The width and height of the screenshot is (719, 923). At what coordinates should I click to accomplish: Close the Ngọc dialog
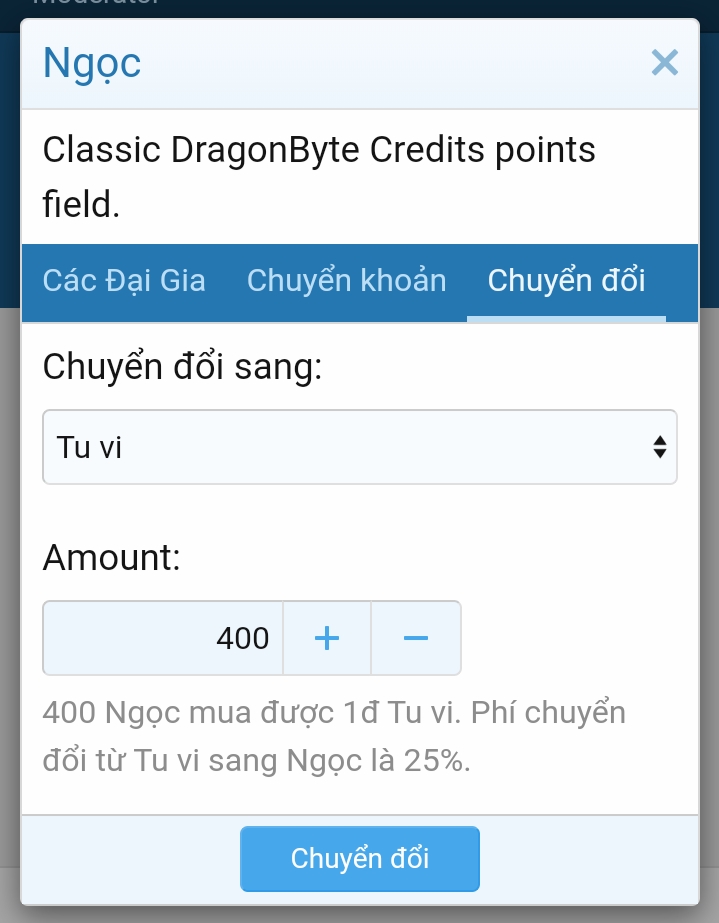point(664,63)
